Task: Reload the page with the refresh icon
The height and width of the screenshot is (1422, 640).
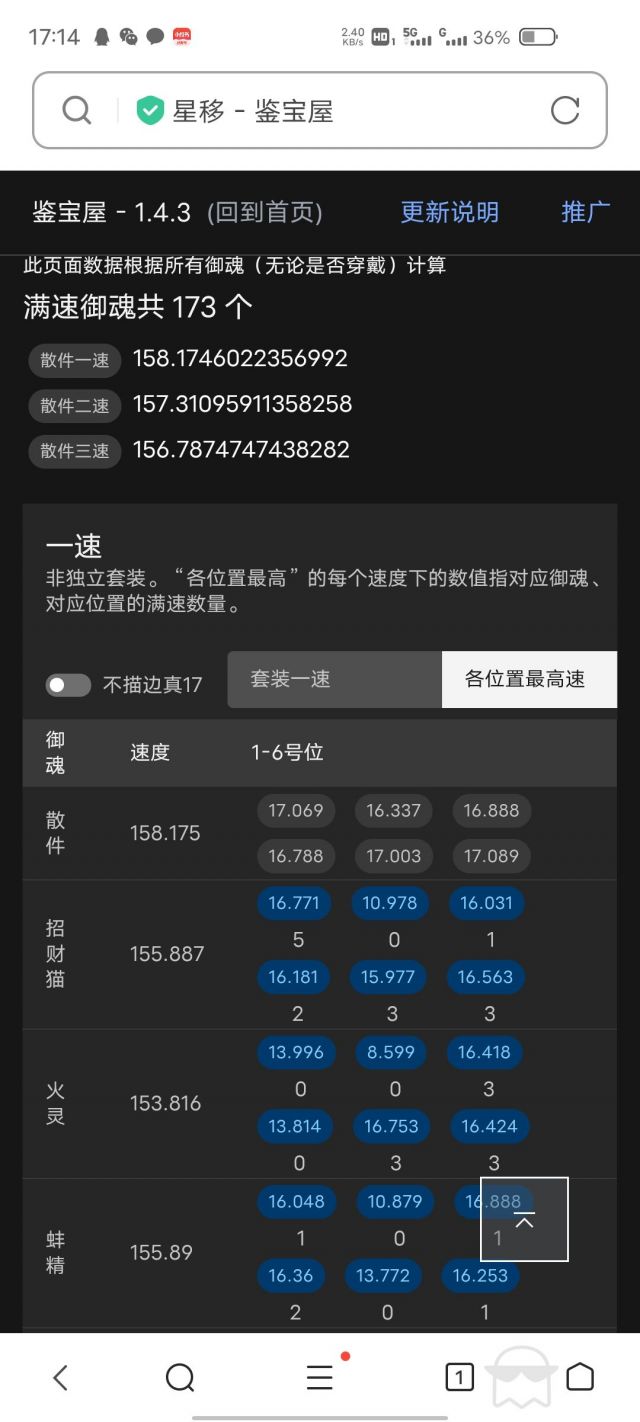Action: point(565,110)
